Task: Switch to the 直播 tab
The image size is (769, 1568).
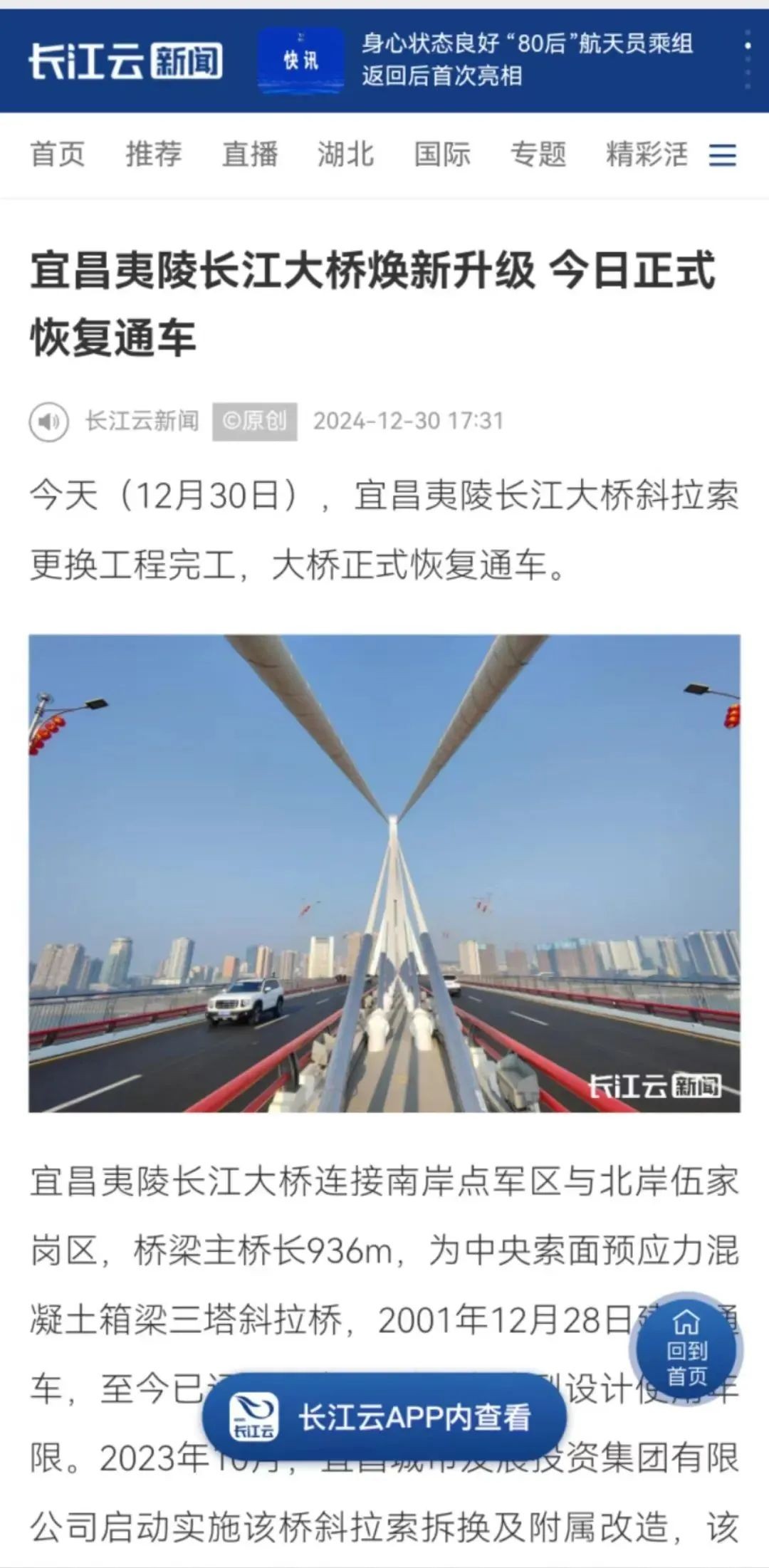Action: pyautogui.click(x=250, y=154)
